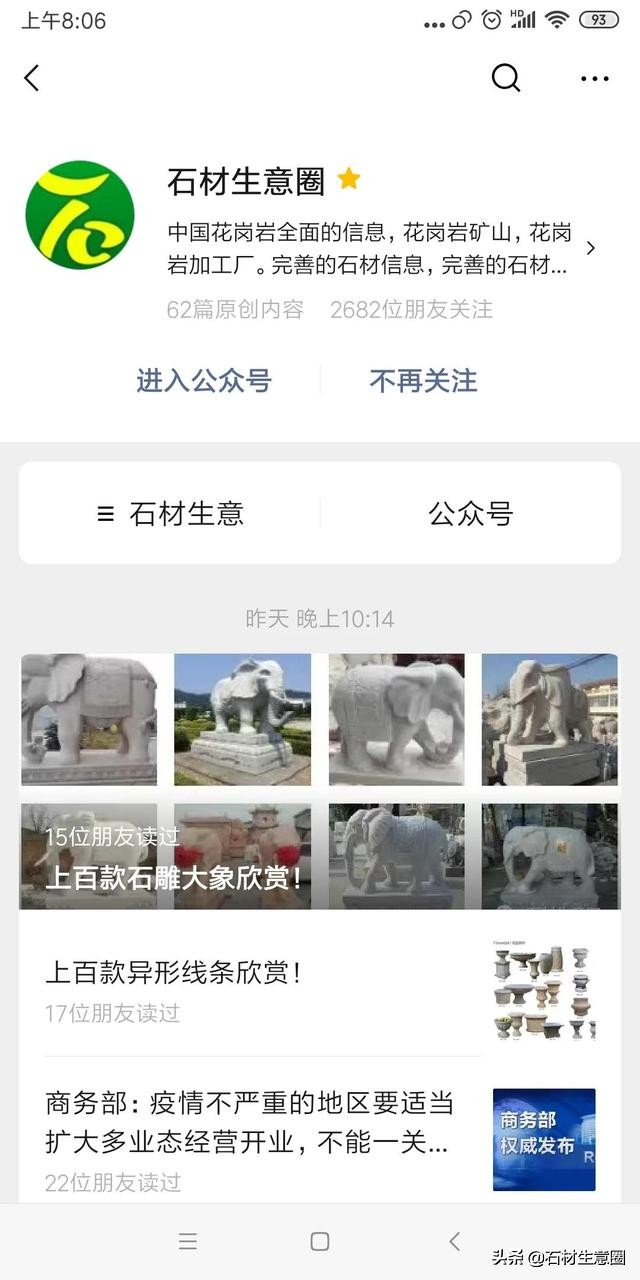Viewport: 640px width, 1280px height.
Task: Open the 上百款石雕大象欣赏 article card
Action: coord(319,780)
